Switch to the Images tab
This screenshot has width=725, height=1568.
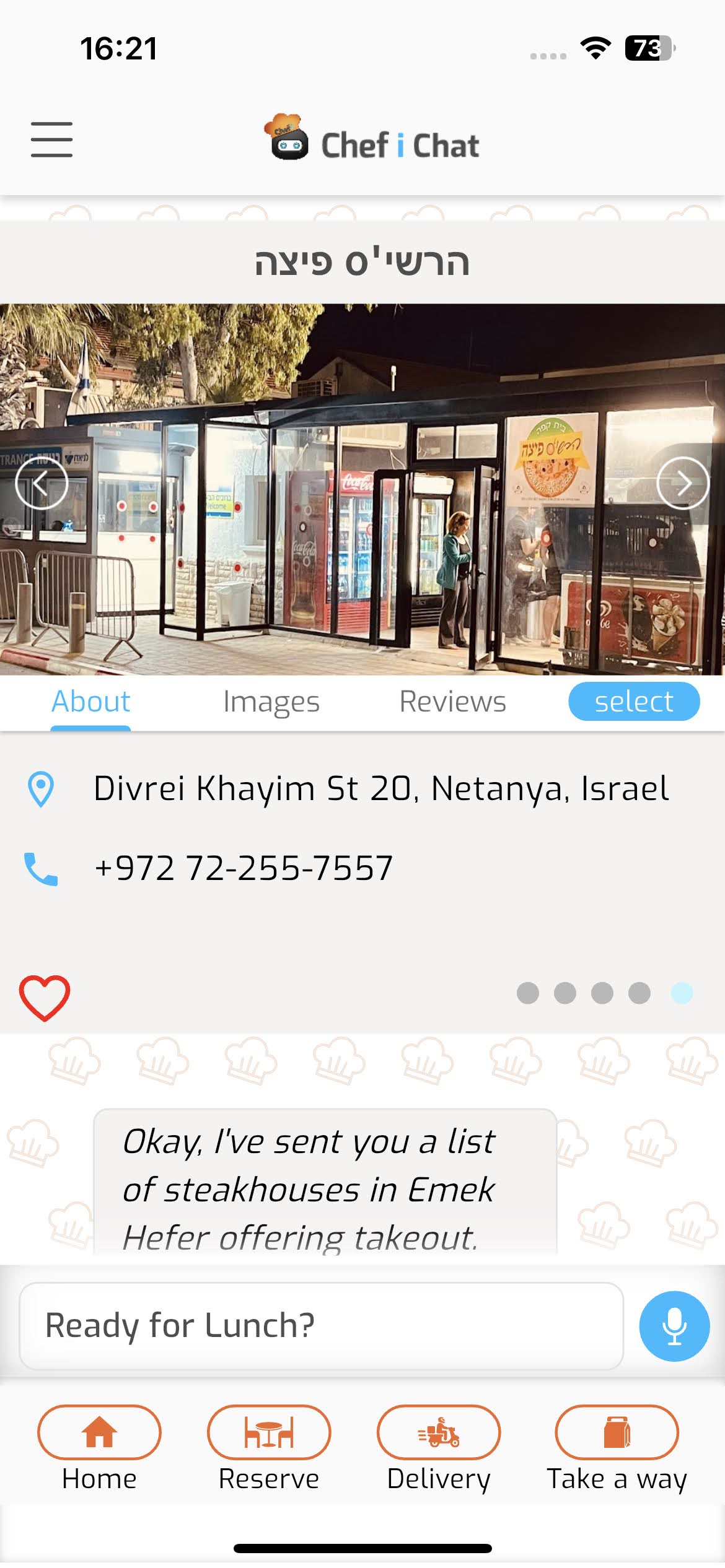271,702
